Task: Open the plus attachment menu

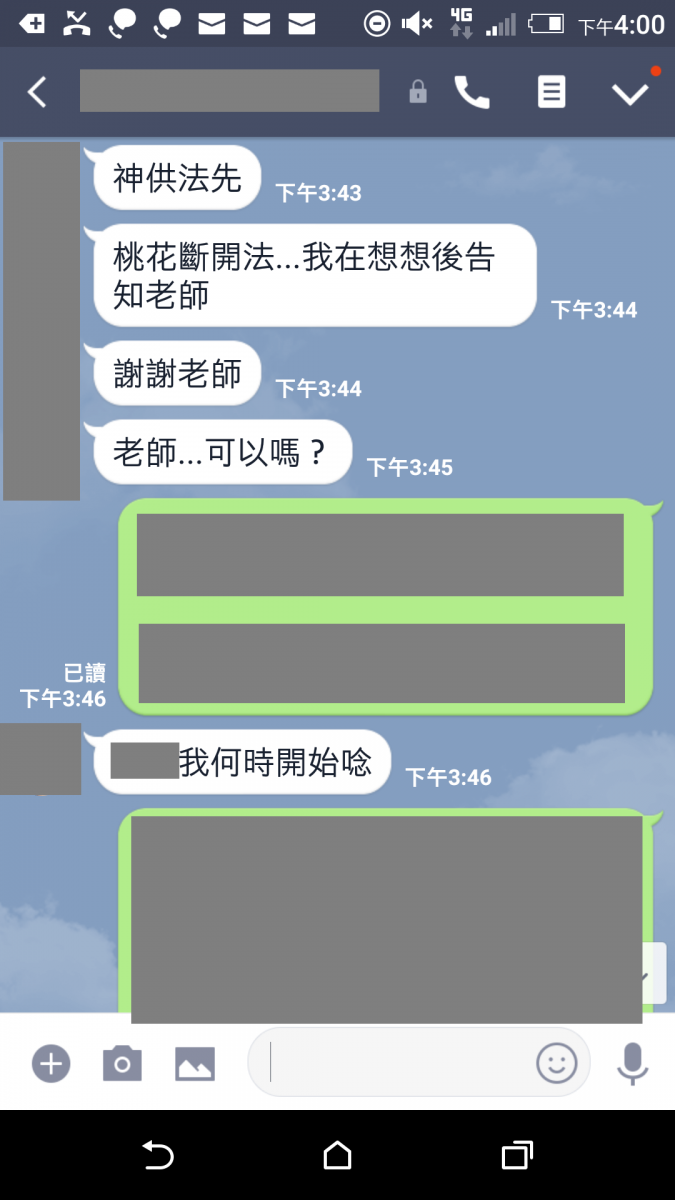Action: coord(50,1063)
